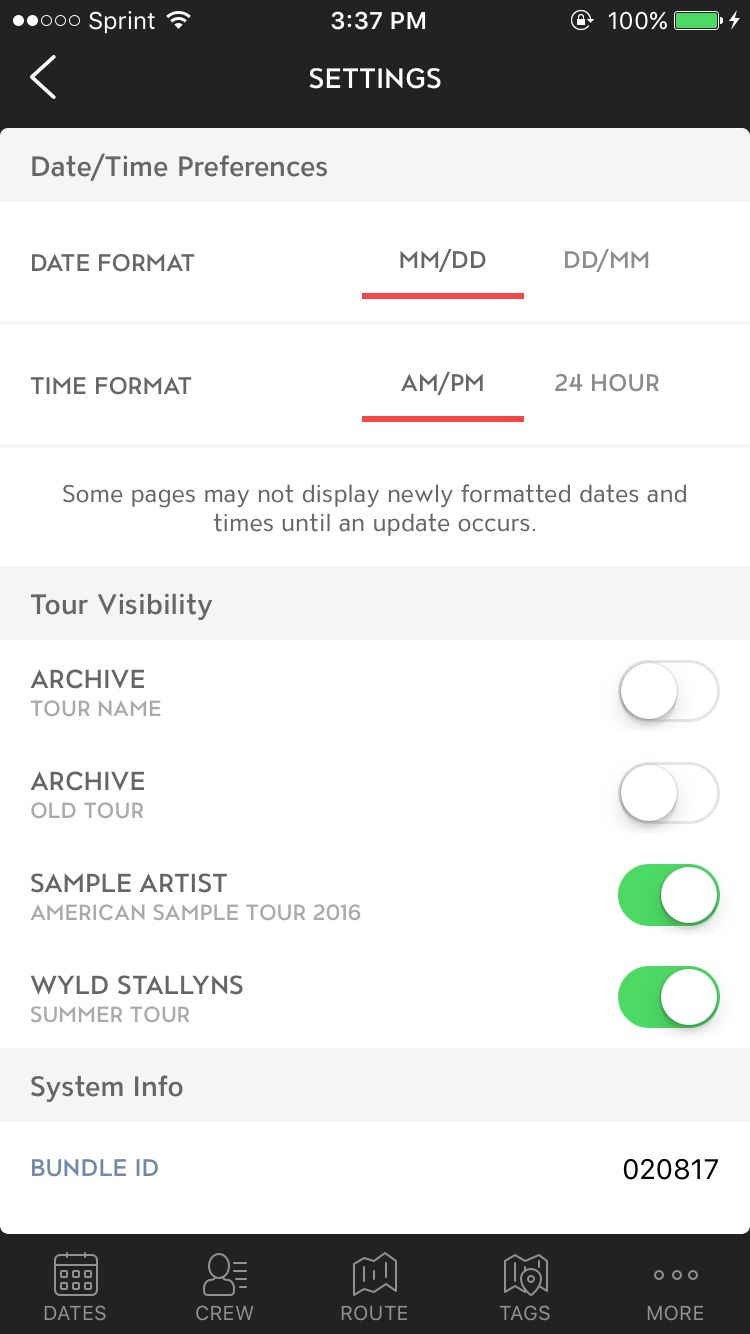Open the Dates tab
The image size is (750, 1334).
tap(75, 1287)
